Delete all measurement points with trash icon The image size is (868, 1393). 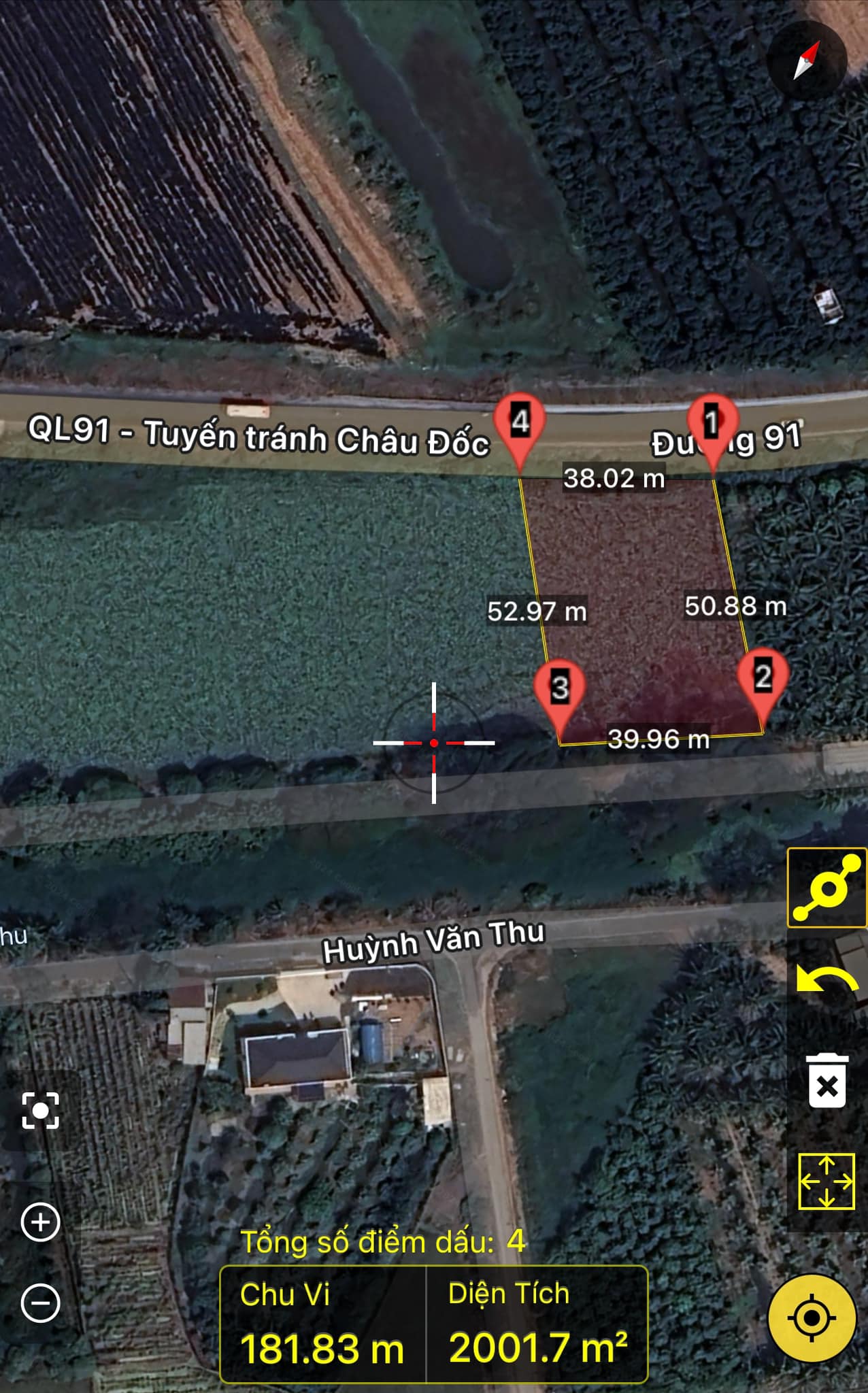click(827, 1080)
